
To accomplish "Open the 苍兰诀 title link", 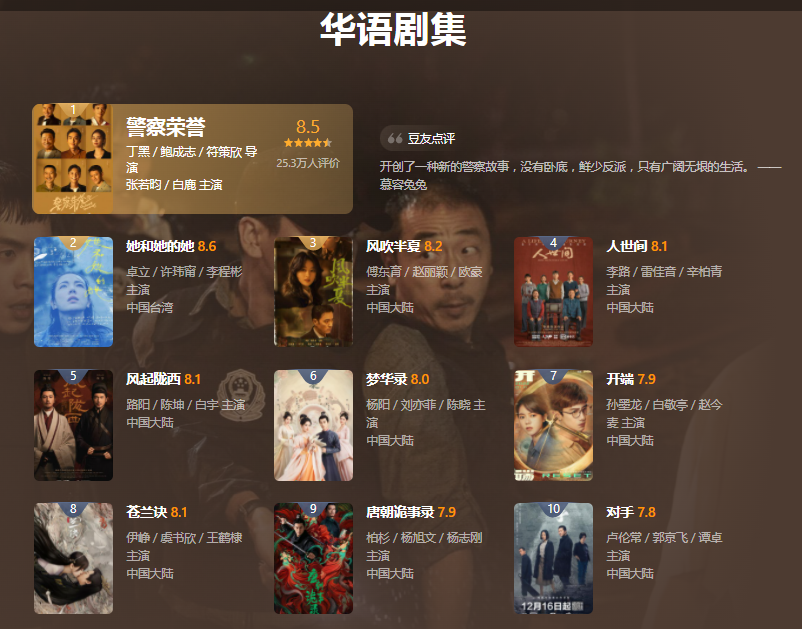I will click(x=146, y=512).
